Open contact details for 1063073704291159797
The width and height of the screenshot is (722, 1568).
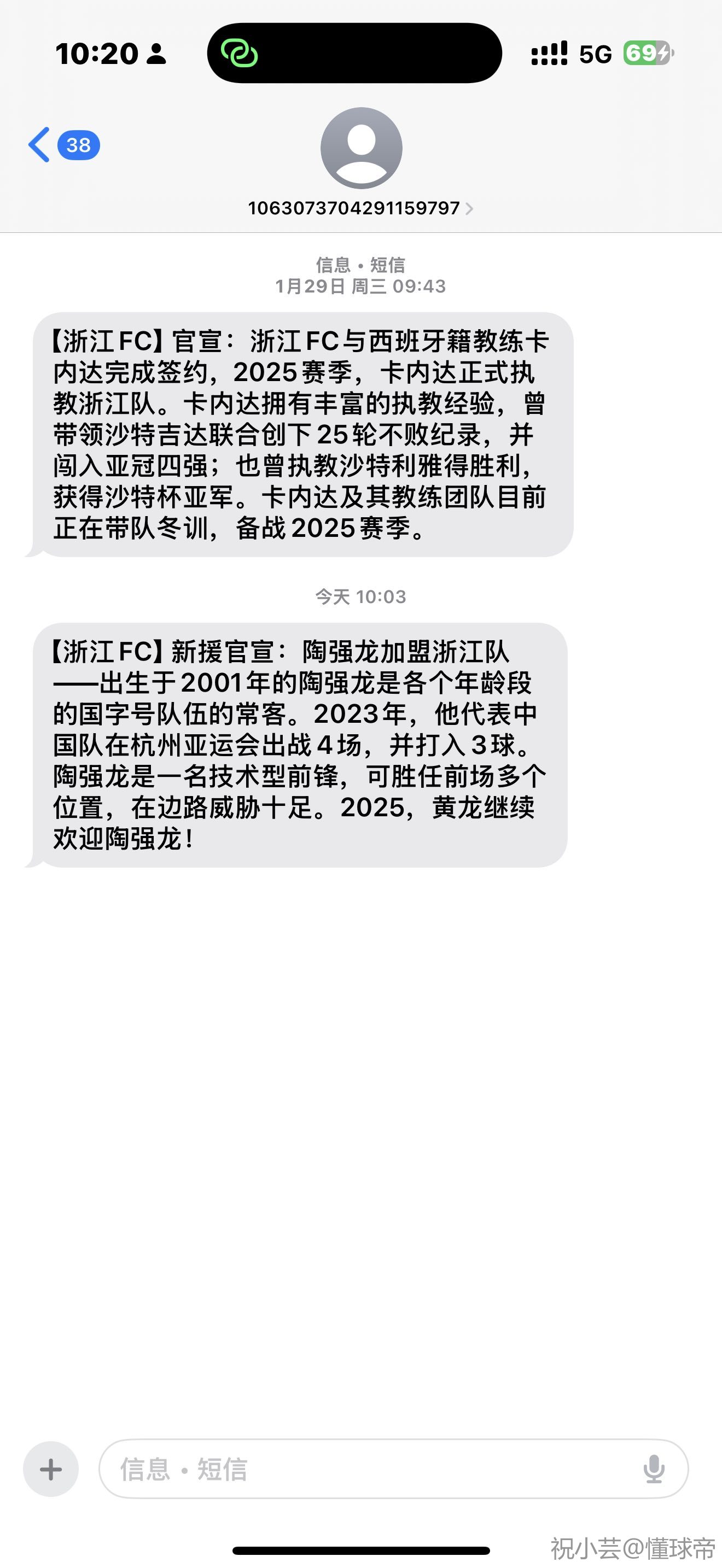coord(360,208)
